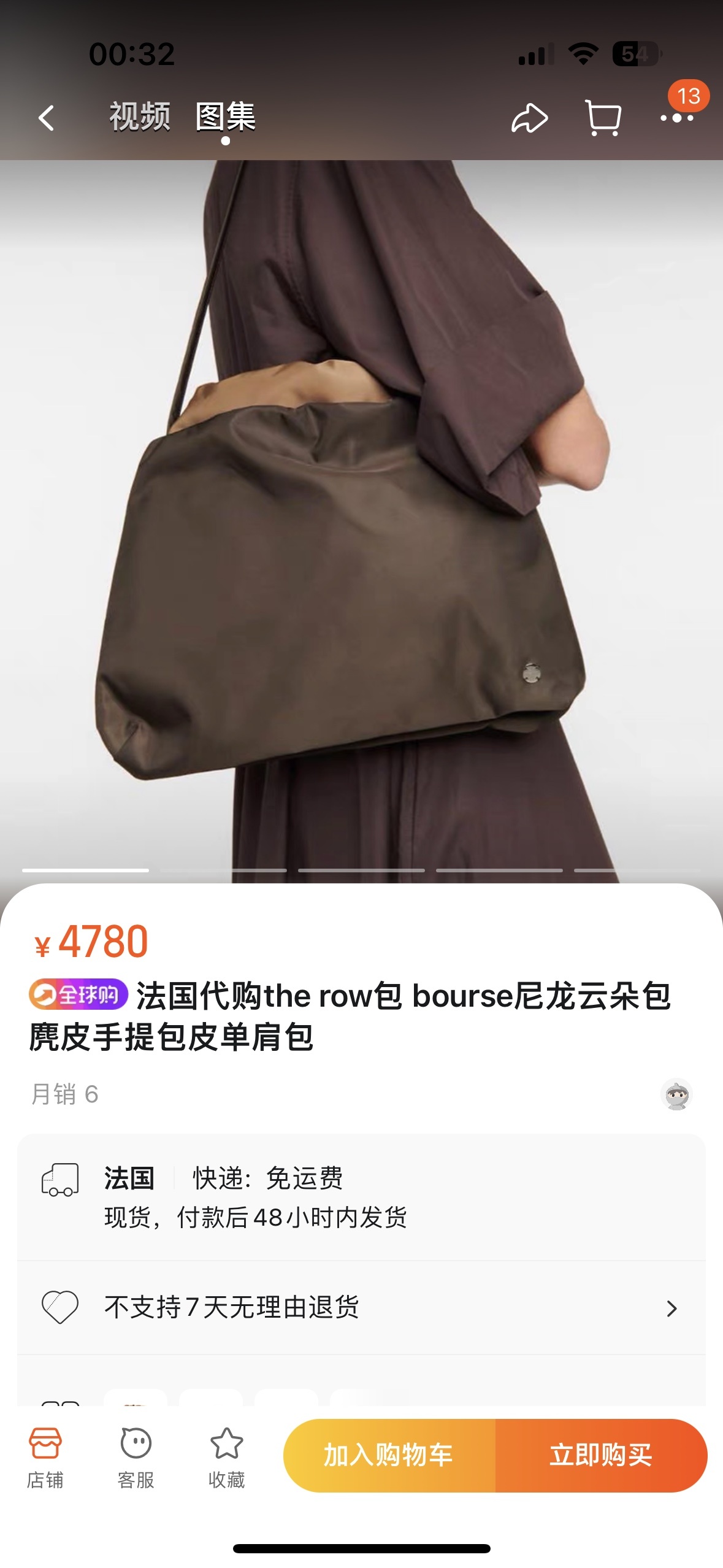Viewport: 723px width, 1568px height.
Task: Open the shopping cart
Action: point(603,118)
